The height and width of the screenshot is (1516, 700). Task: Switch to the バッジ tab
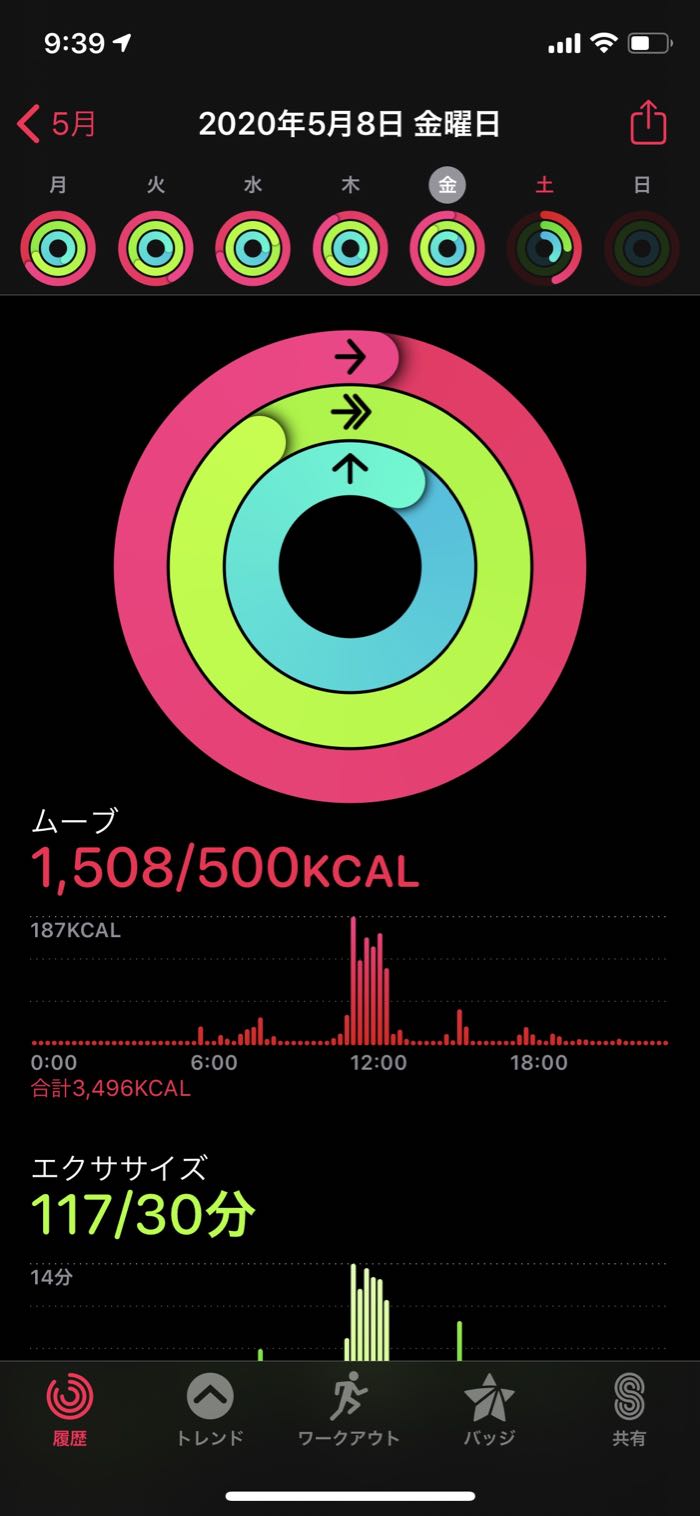point(489,1410)
